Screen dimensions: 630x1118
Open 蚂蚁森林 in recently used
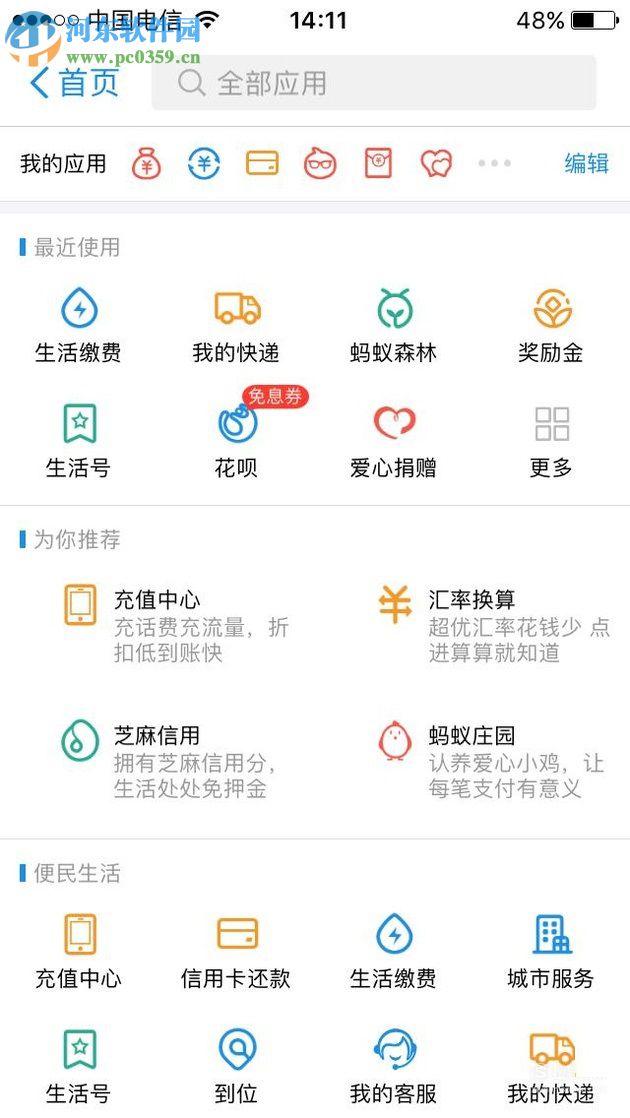point(393,326)
